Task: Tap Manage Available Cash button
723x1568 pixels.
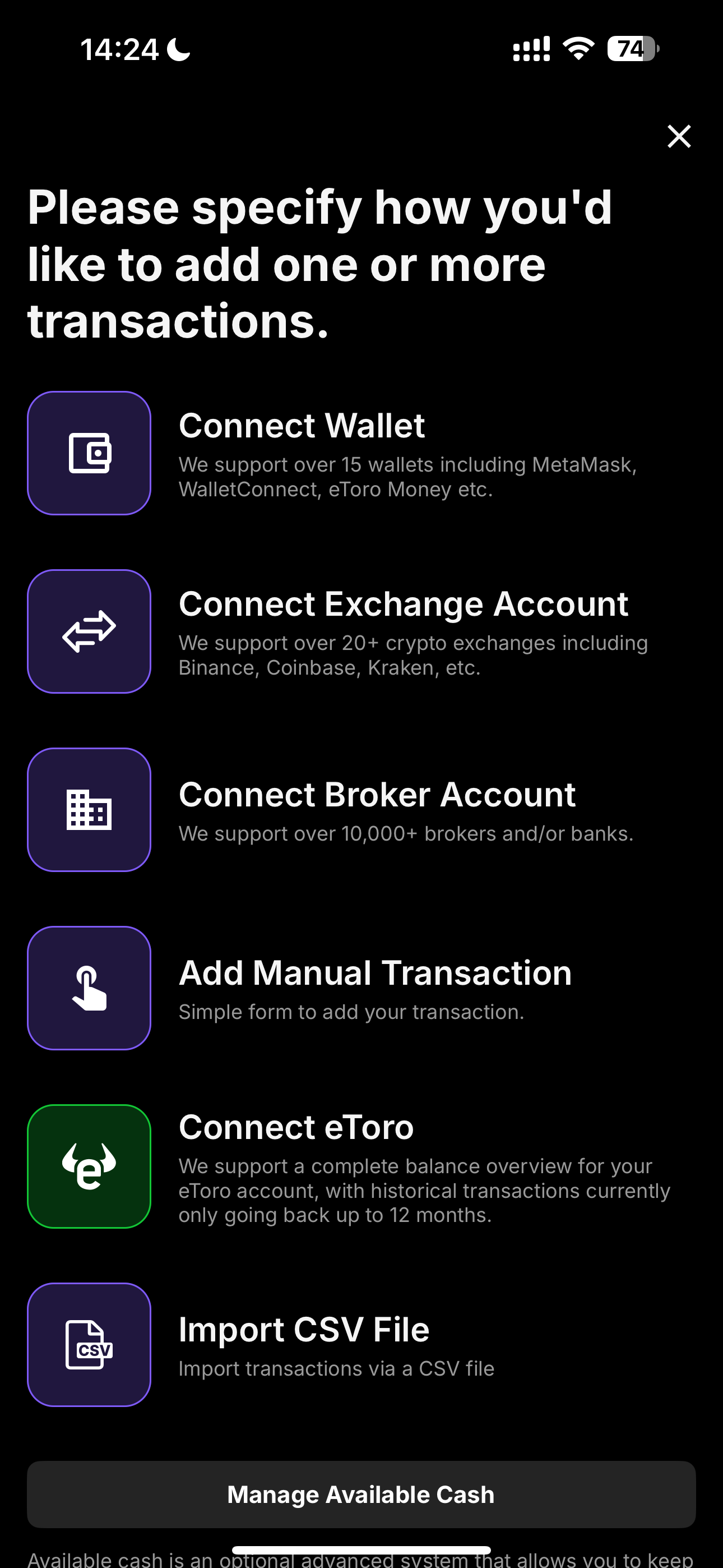Action: click(x=361, y=1494)
